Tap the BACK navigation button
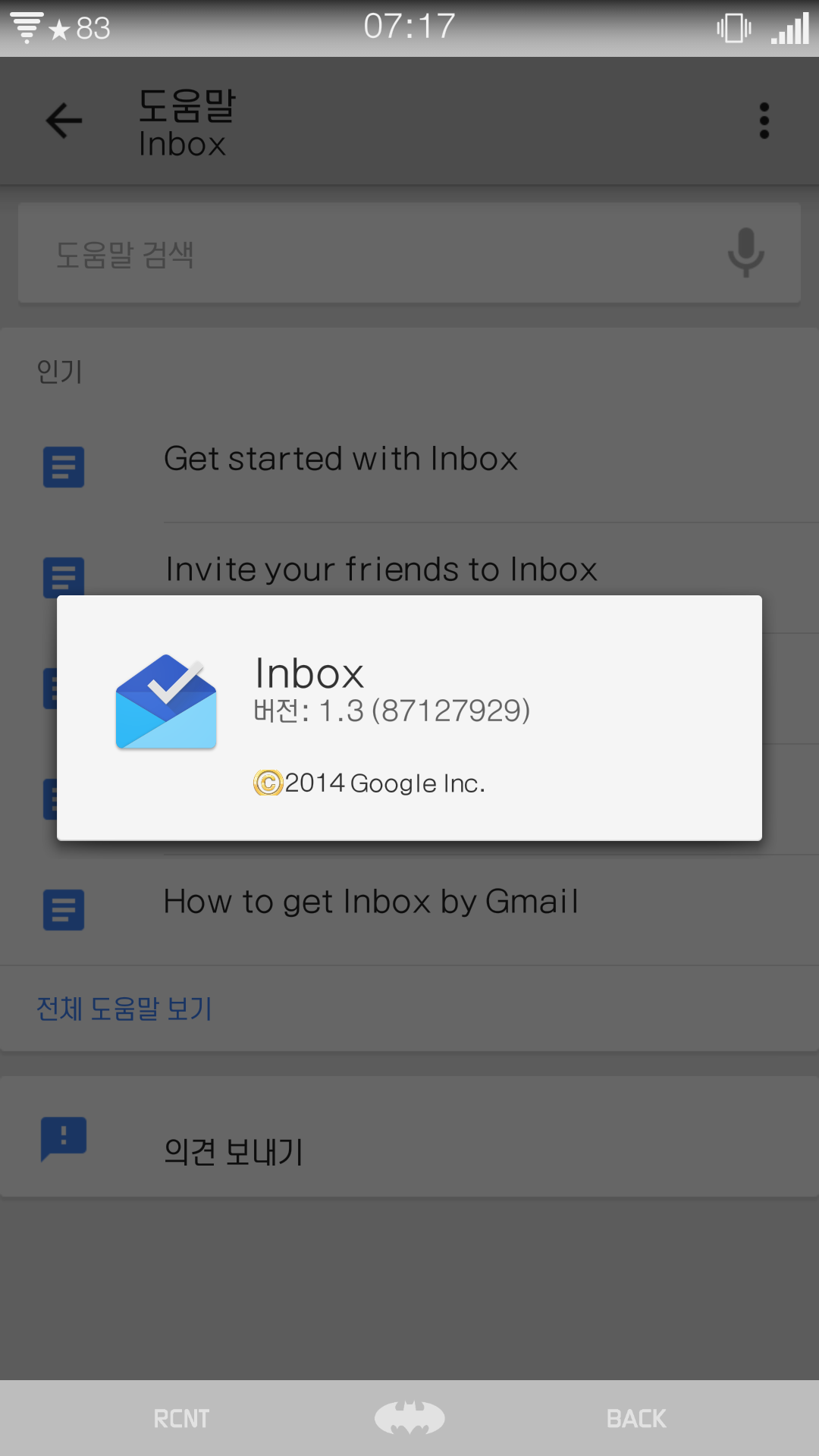Screen dimensions: 819x1456 click(x=636, y=1419)
